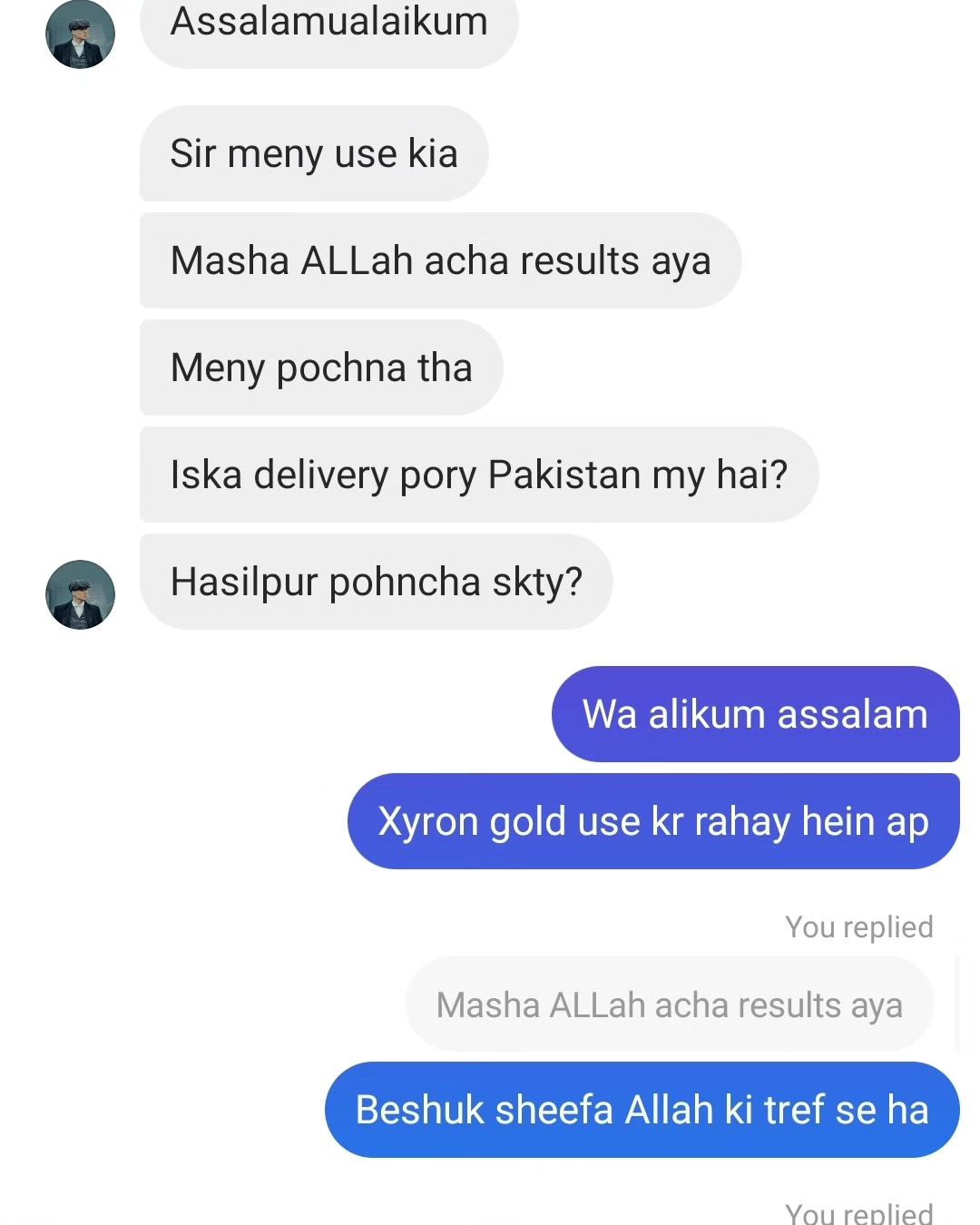Tap sender avatar next to Assalamualaikum message
980x1225 pixels.
click(81, 34)
